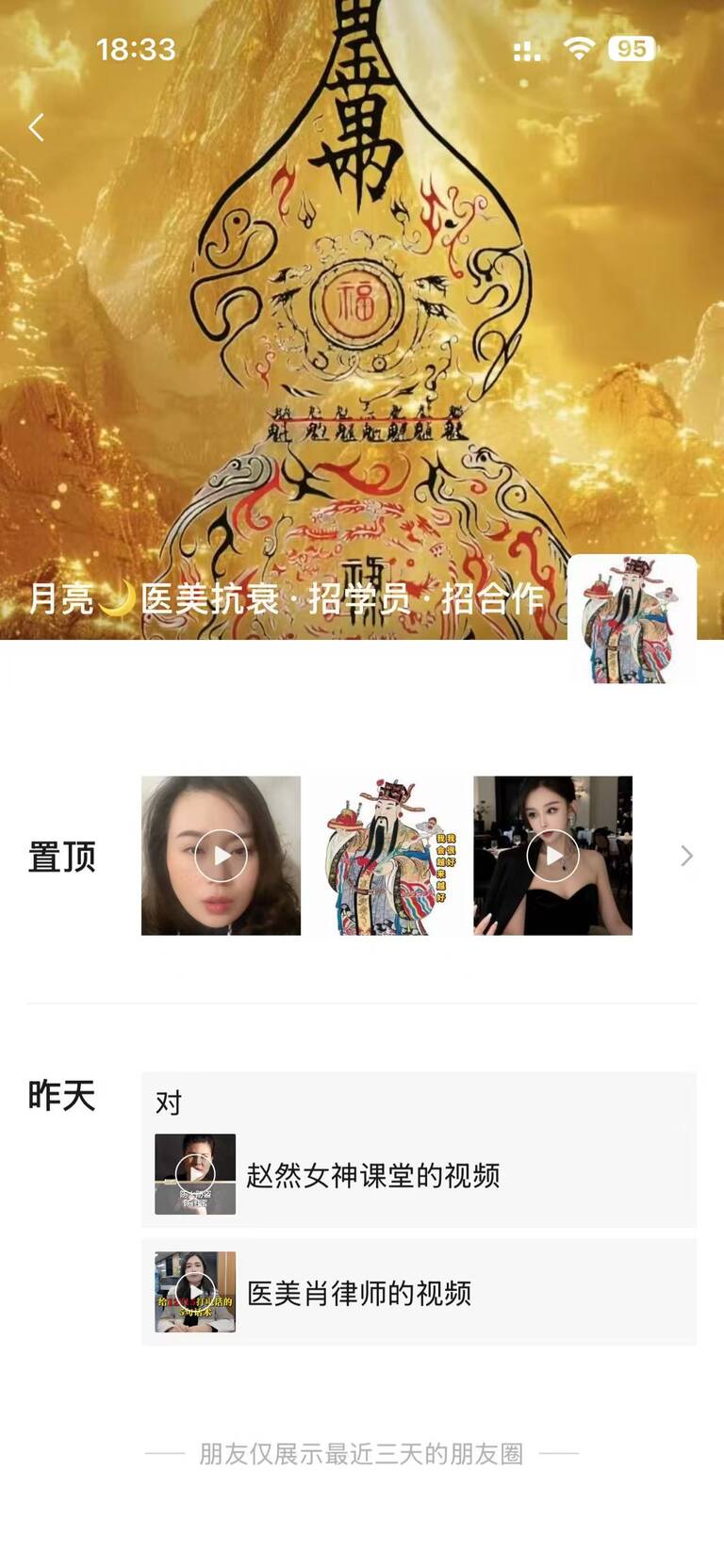Tap the golden gourd cover photo

pyautogui.click(x=362, y=311)
